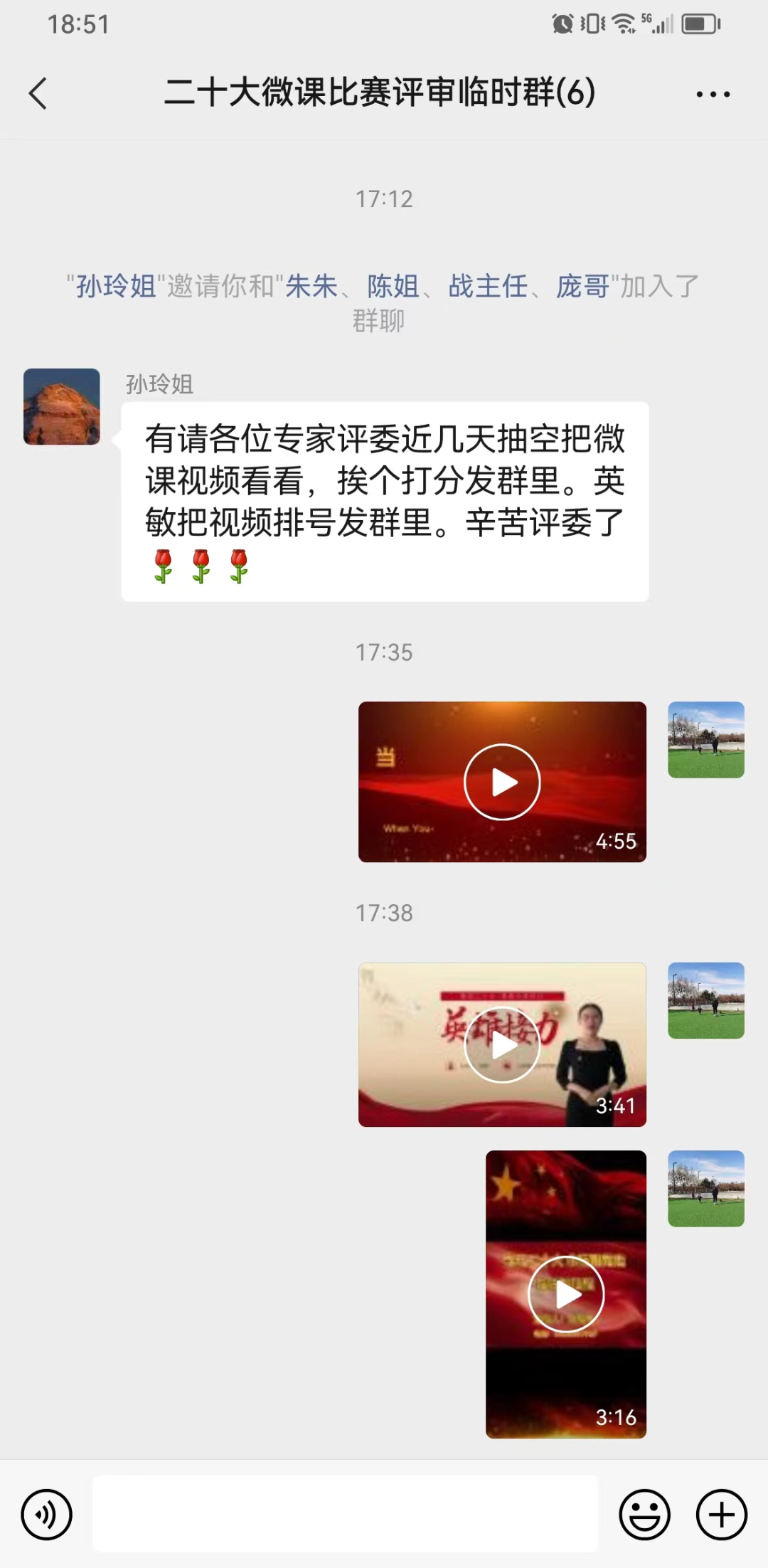The image size is (768, 1568).
Task: Tap the sender avatar beside the 4:55 video
Action: click(x=705, y=740)
